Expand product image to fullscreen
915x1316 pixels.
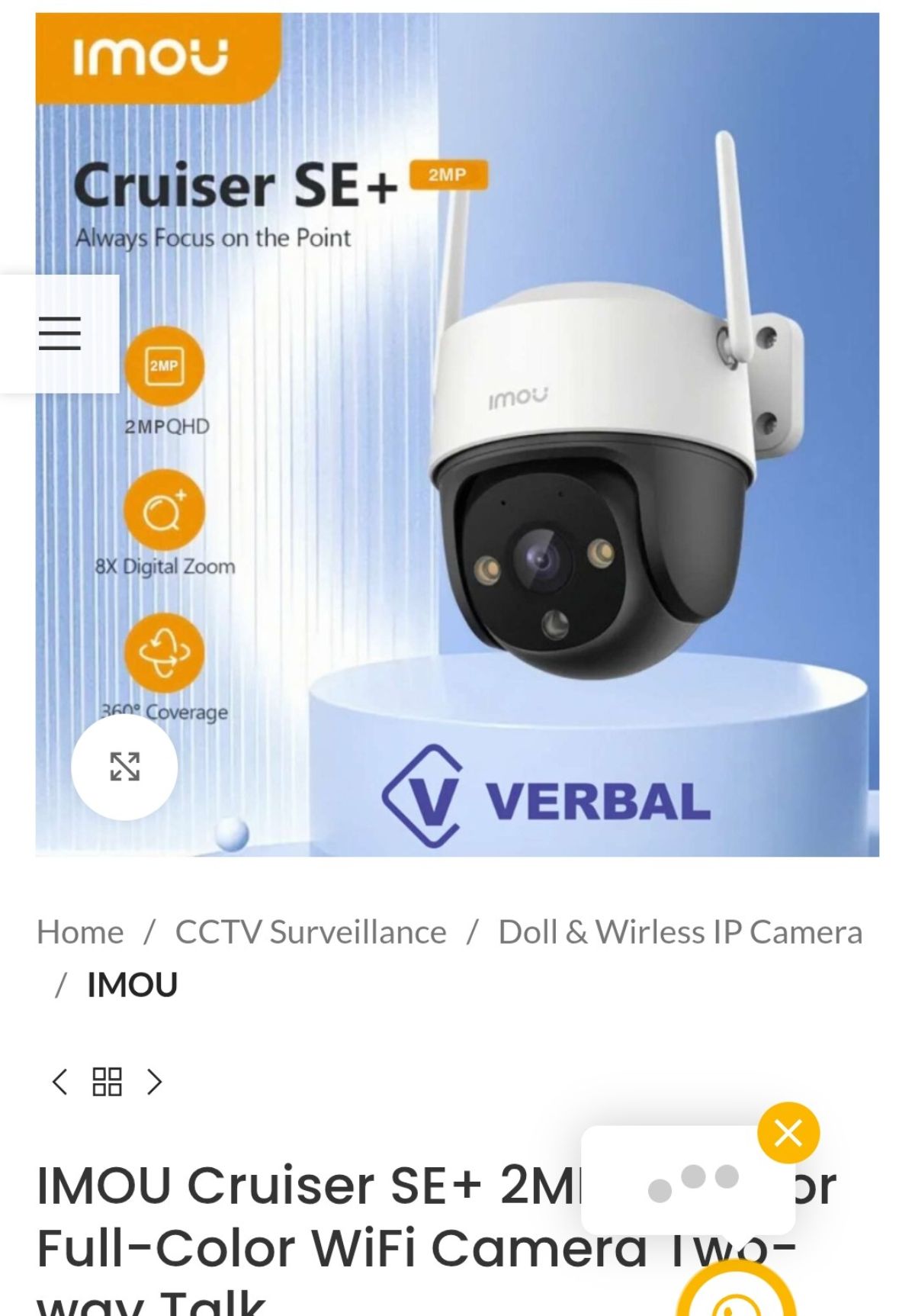[x=124, y=767]
